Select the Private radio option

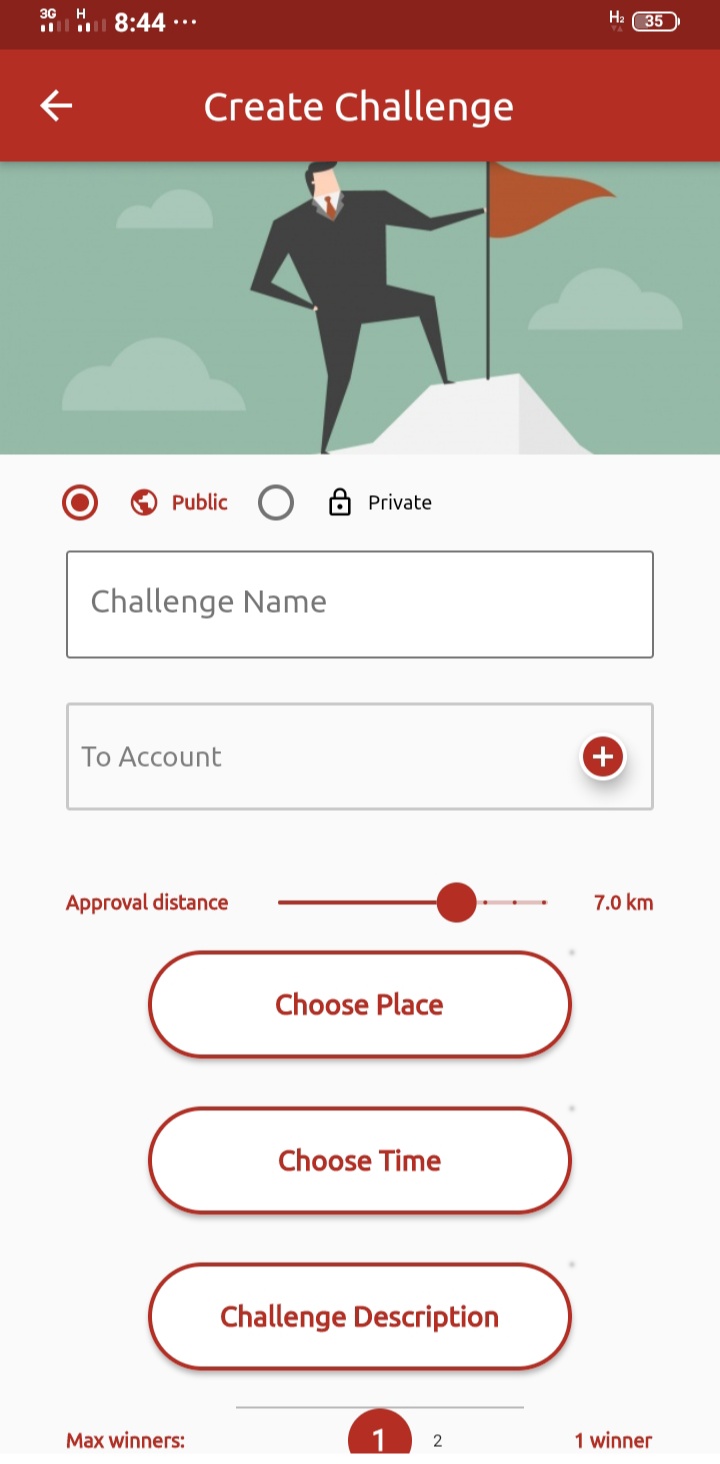pos(276,502)
